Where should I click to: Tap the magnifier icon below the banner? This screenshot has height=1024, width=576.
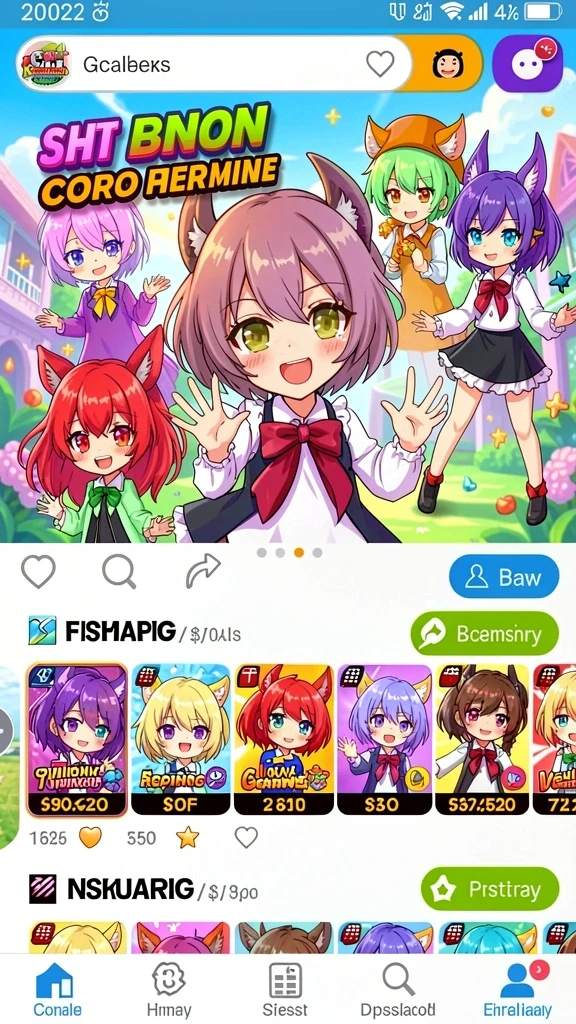(119, 572)
